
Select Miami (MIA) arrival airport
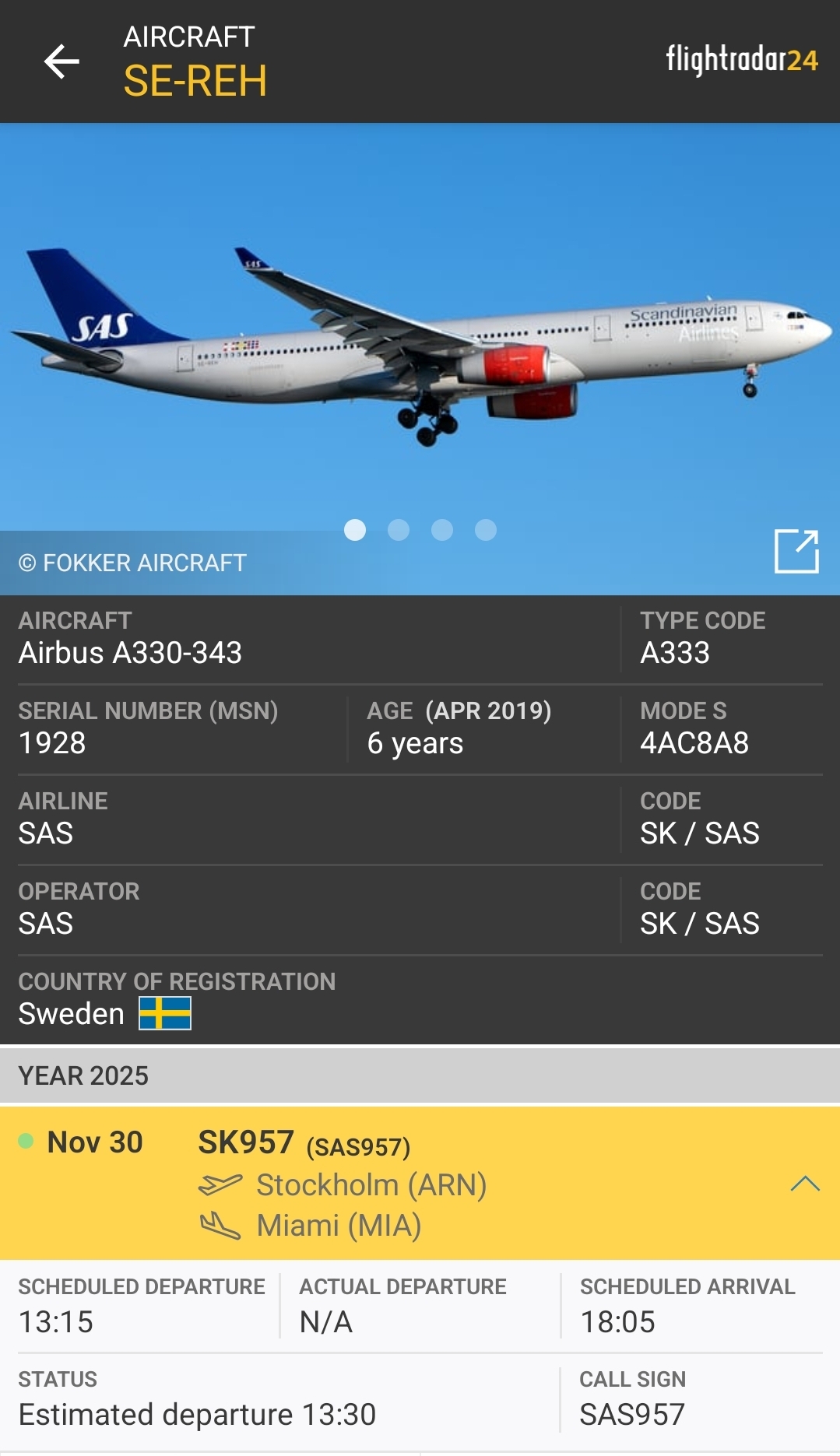pos(338,1224)
